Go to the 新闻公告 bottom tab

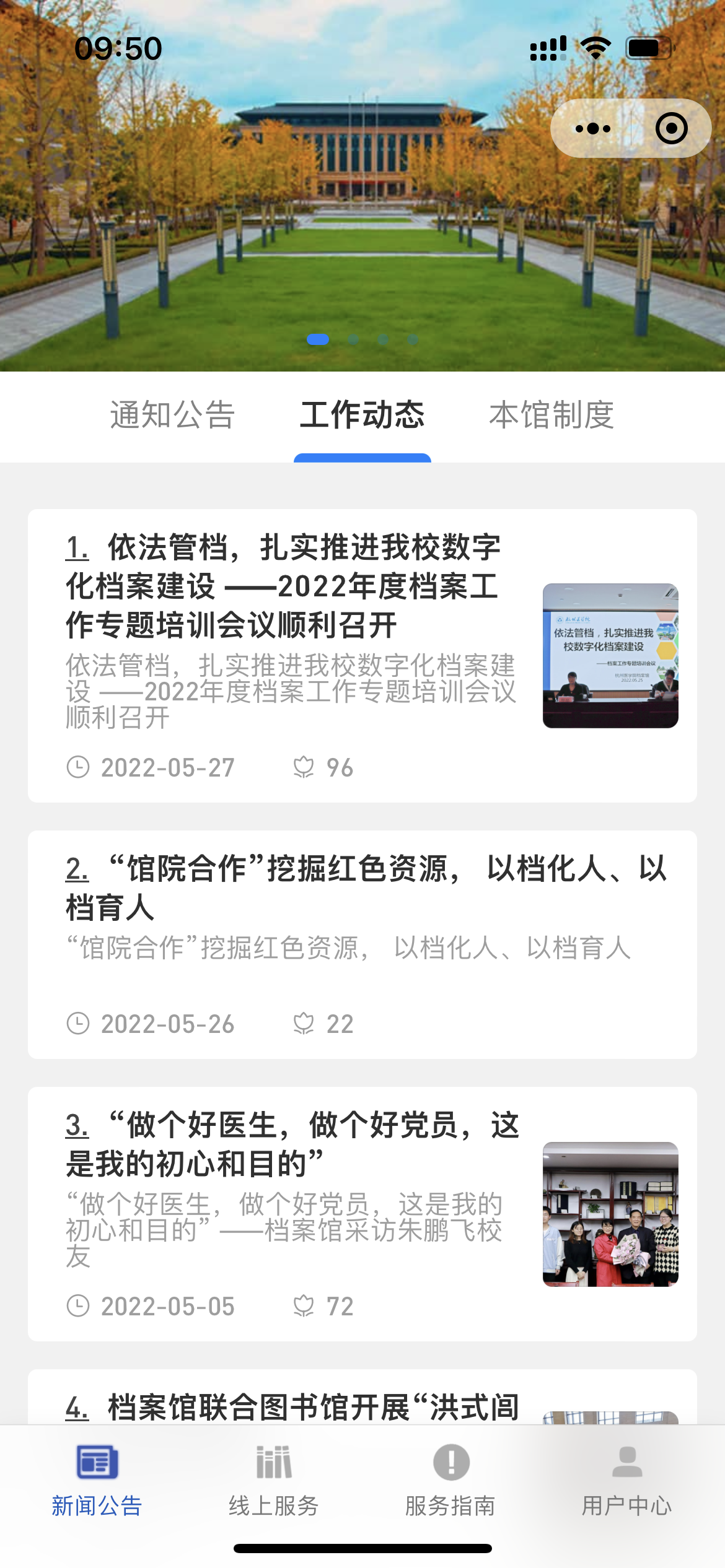click(x=97, y=1480)
